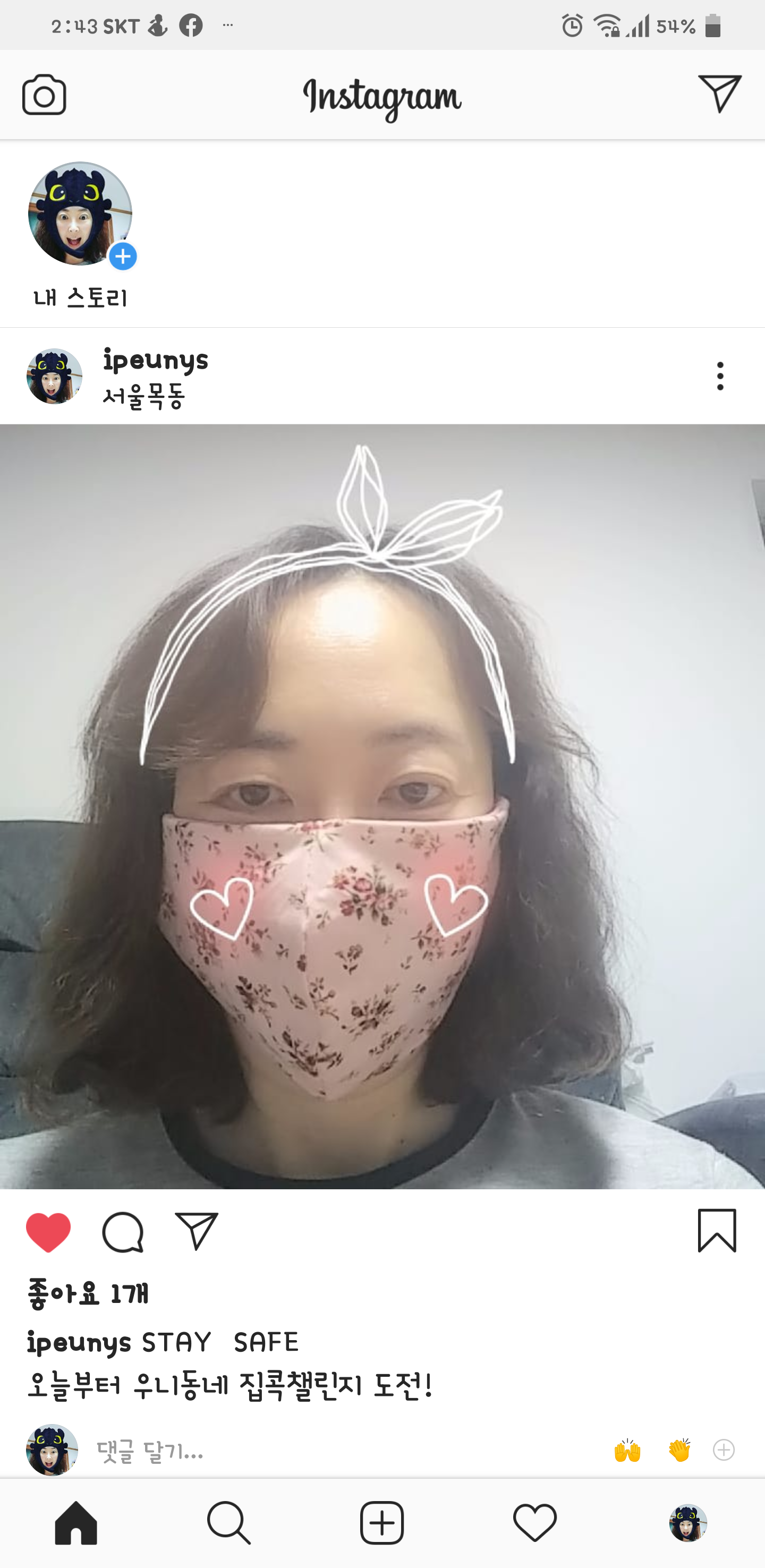Screen dimensions: 765x1568
Task: View likes list 좋아요 1개
Action: 88,1293
